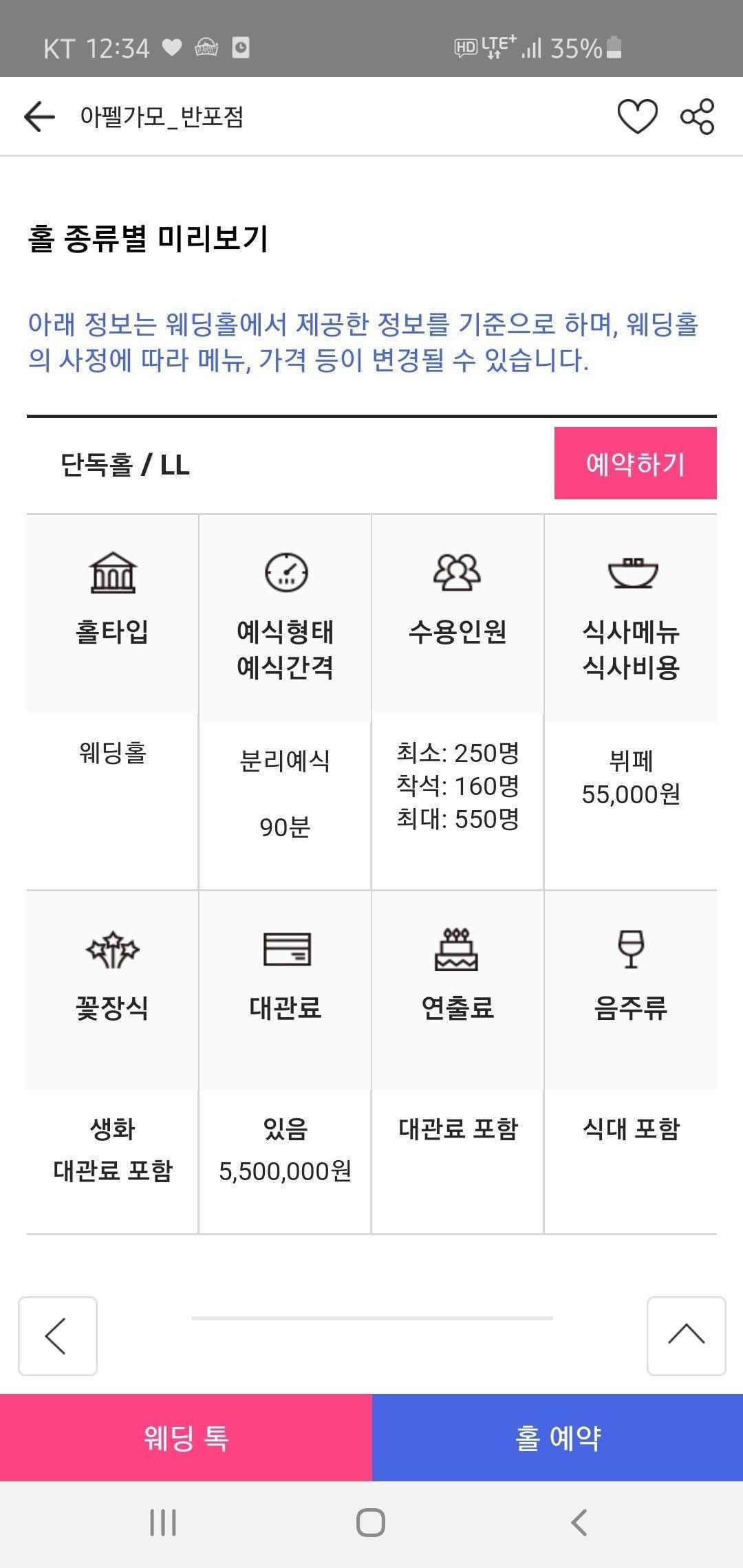Go back using the top arrow
The image size is (743, 1568).
coord(39,116)
